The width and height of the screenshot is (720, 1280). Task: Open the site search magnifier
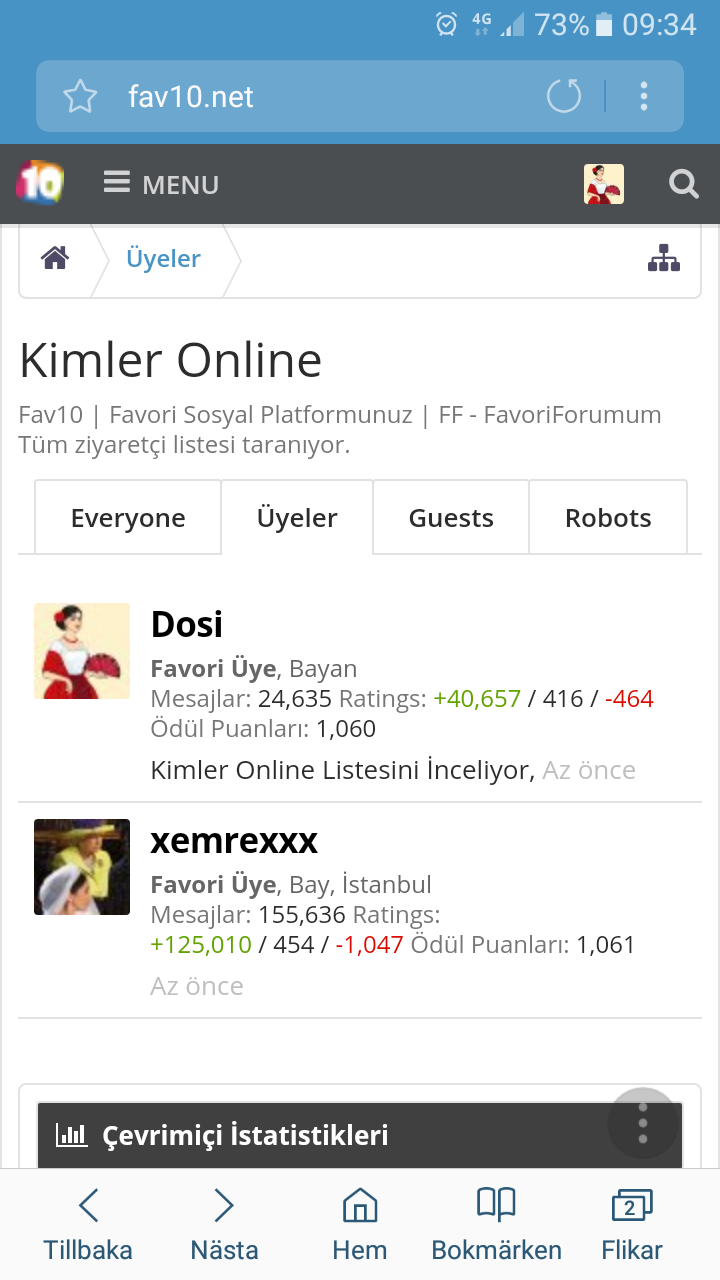(684, 184)
